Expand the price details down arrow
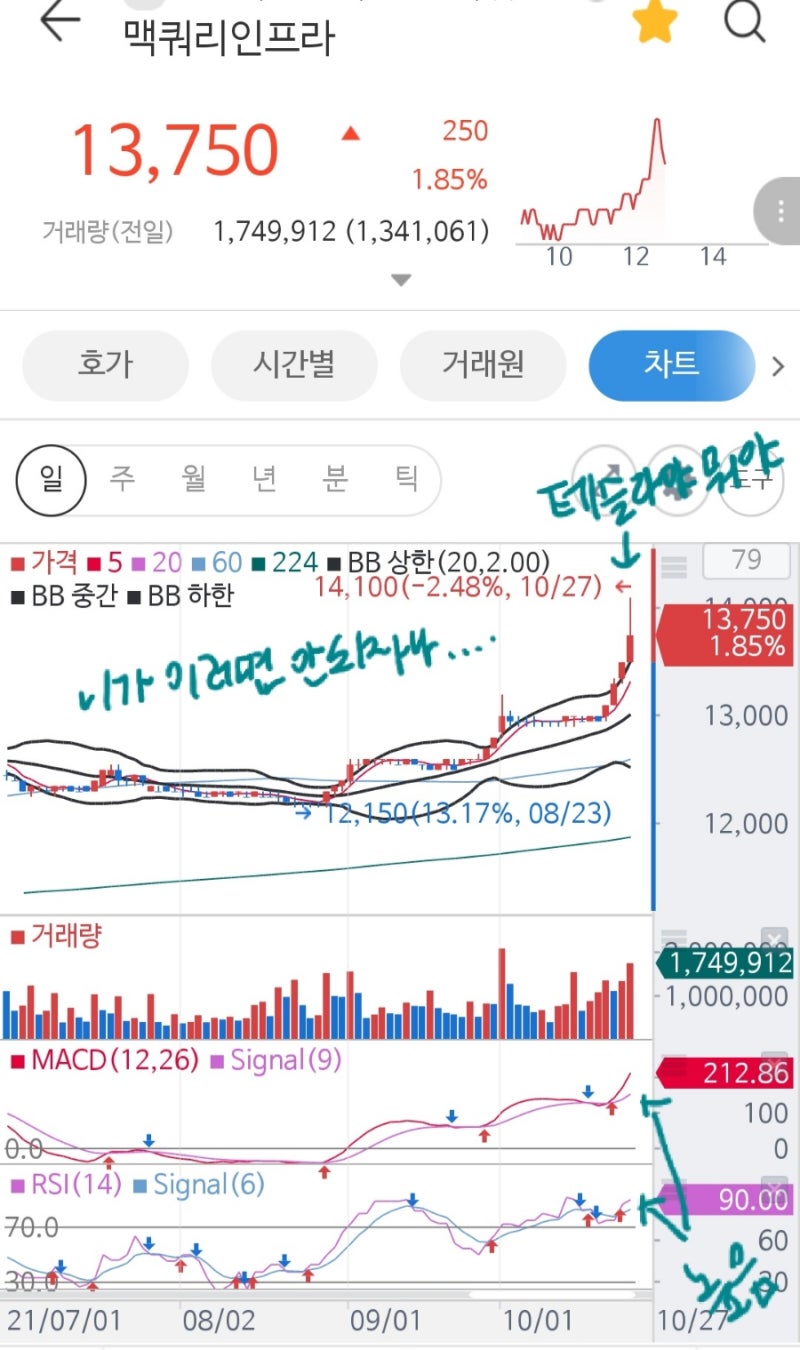800x1350 pixels. [x=401, y=280]
